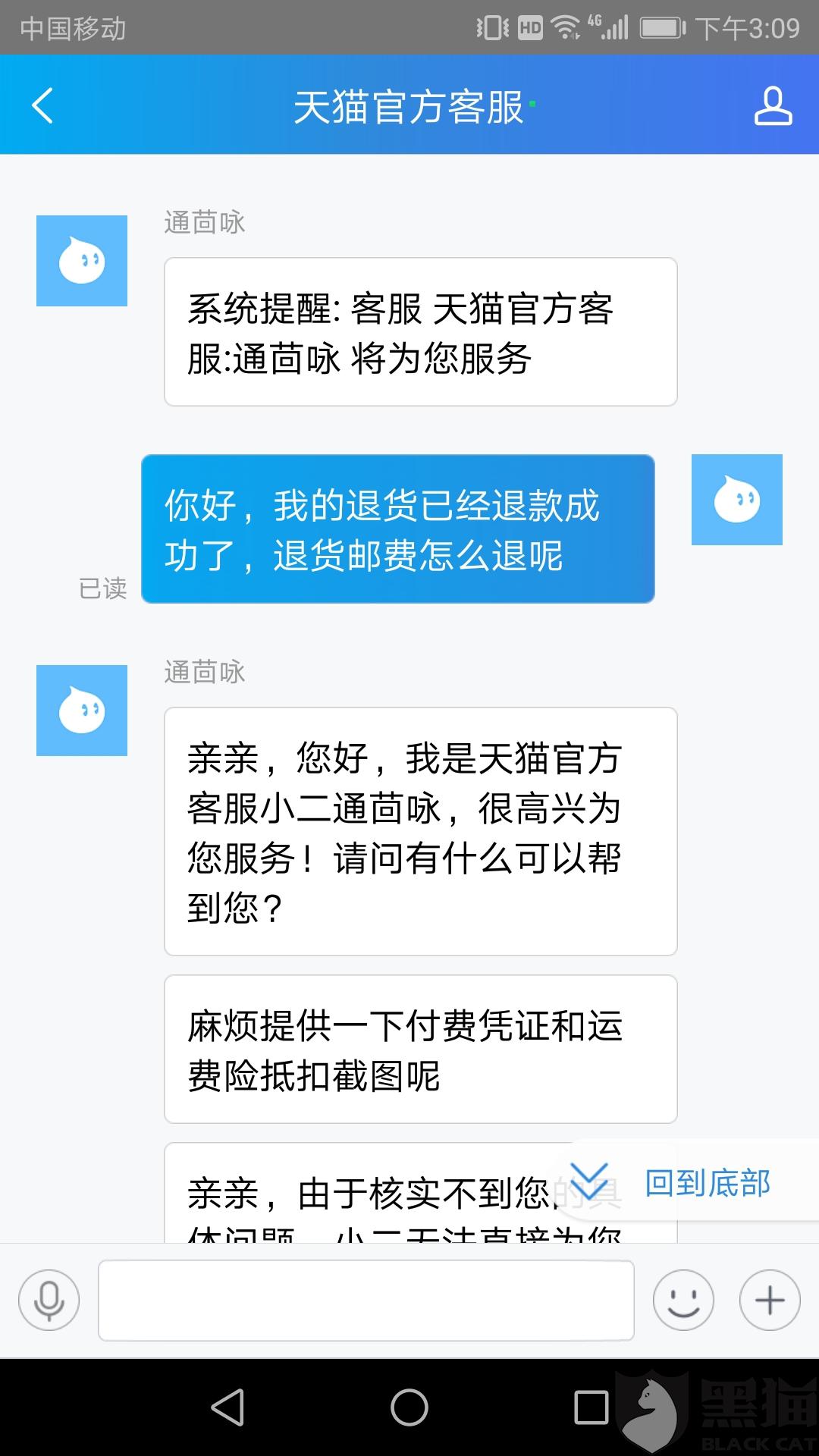Go back from the 天猫官方客服 chat

click(43, 105)
